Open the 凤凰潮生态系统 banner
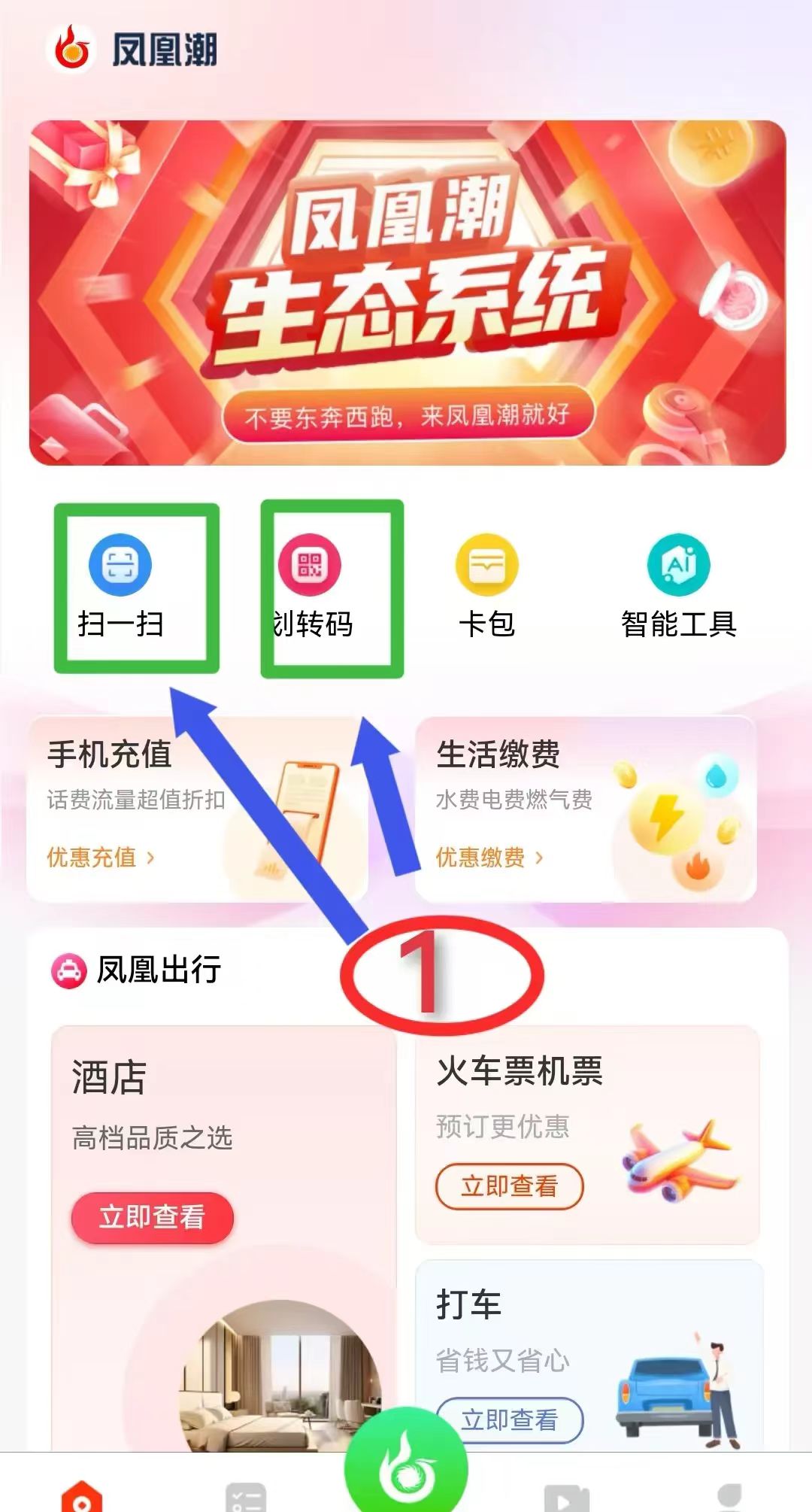812x1512 pixels. [x=407, y=293]
